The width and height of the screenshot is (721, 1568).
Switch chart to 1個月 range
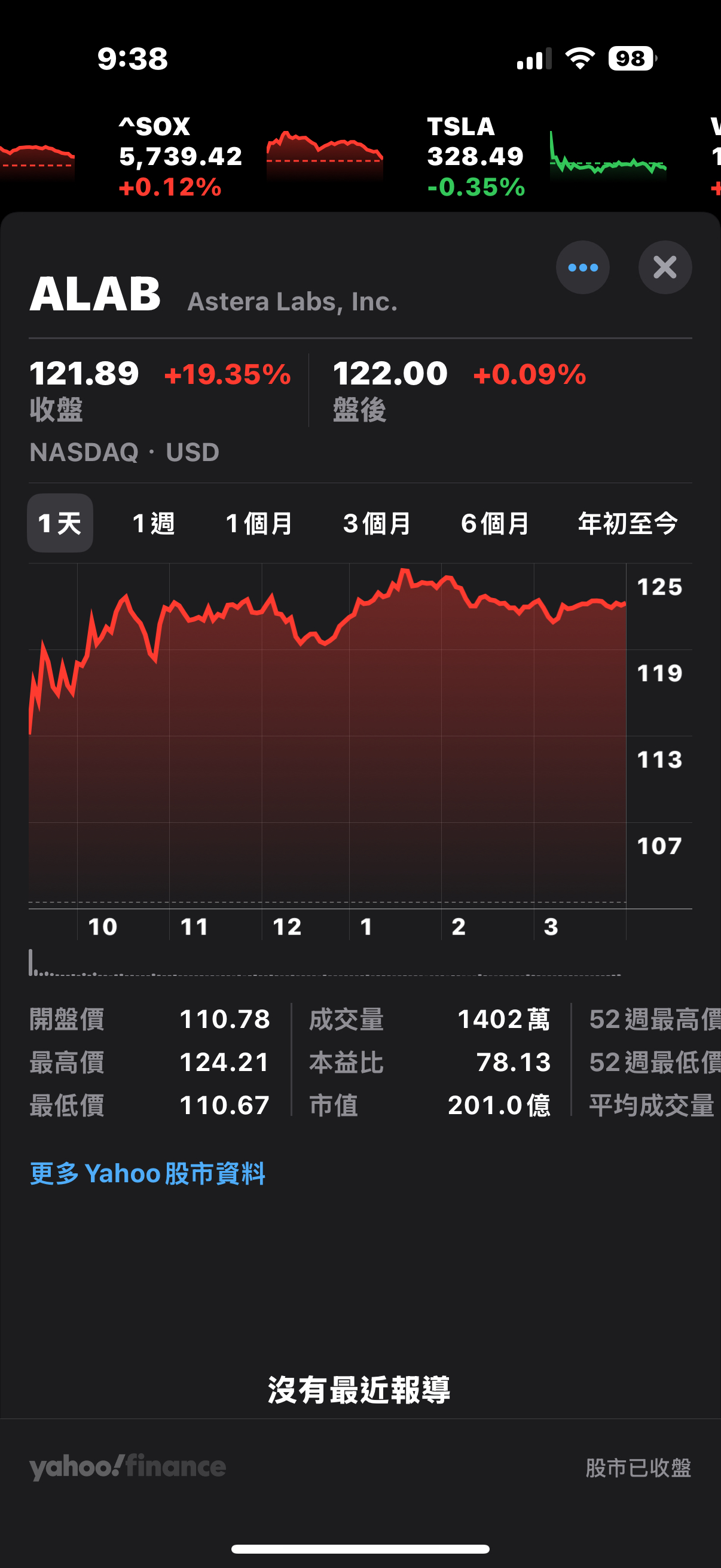[260, 523]
